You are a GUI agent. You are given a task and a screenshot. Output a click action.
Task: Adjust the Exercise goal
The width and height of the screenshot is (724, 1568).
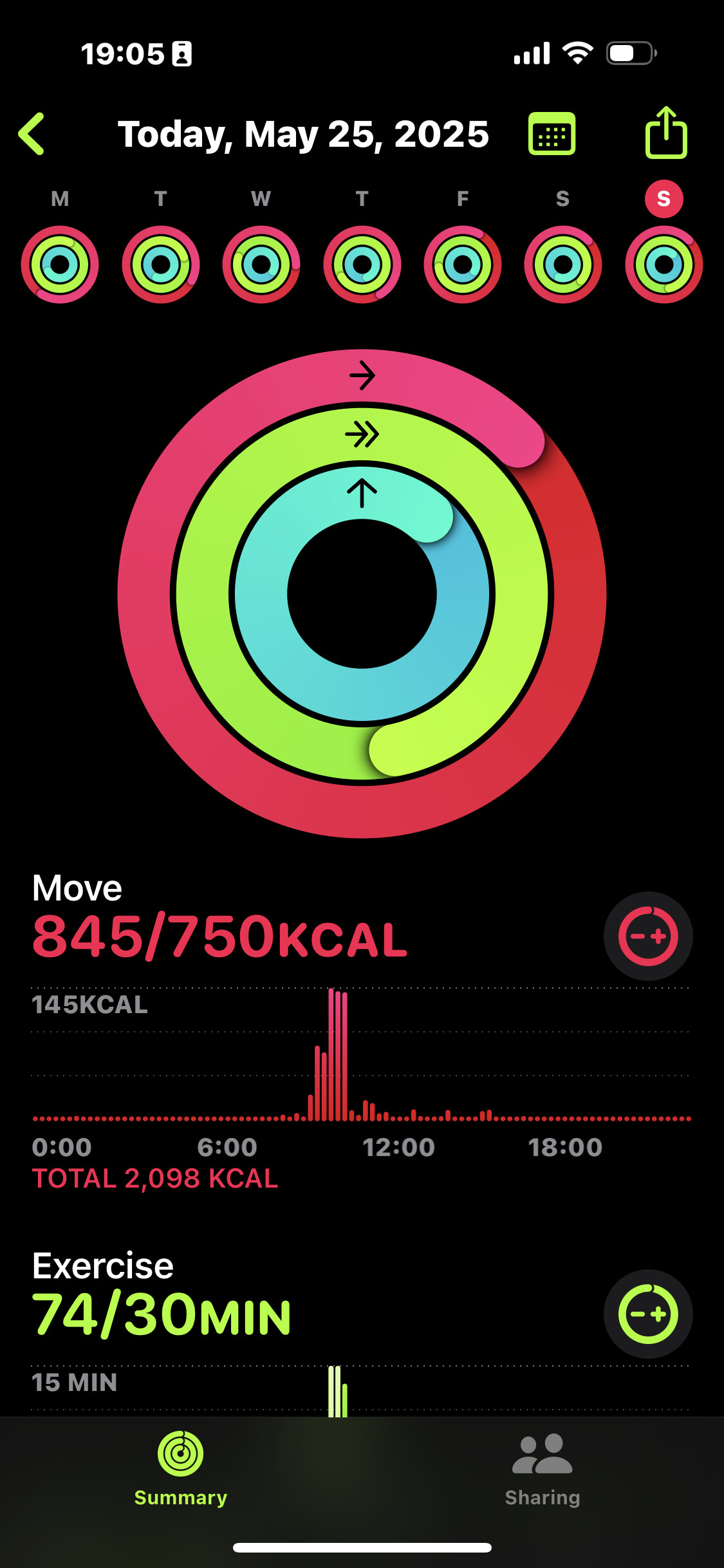648,1314
